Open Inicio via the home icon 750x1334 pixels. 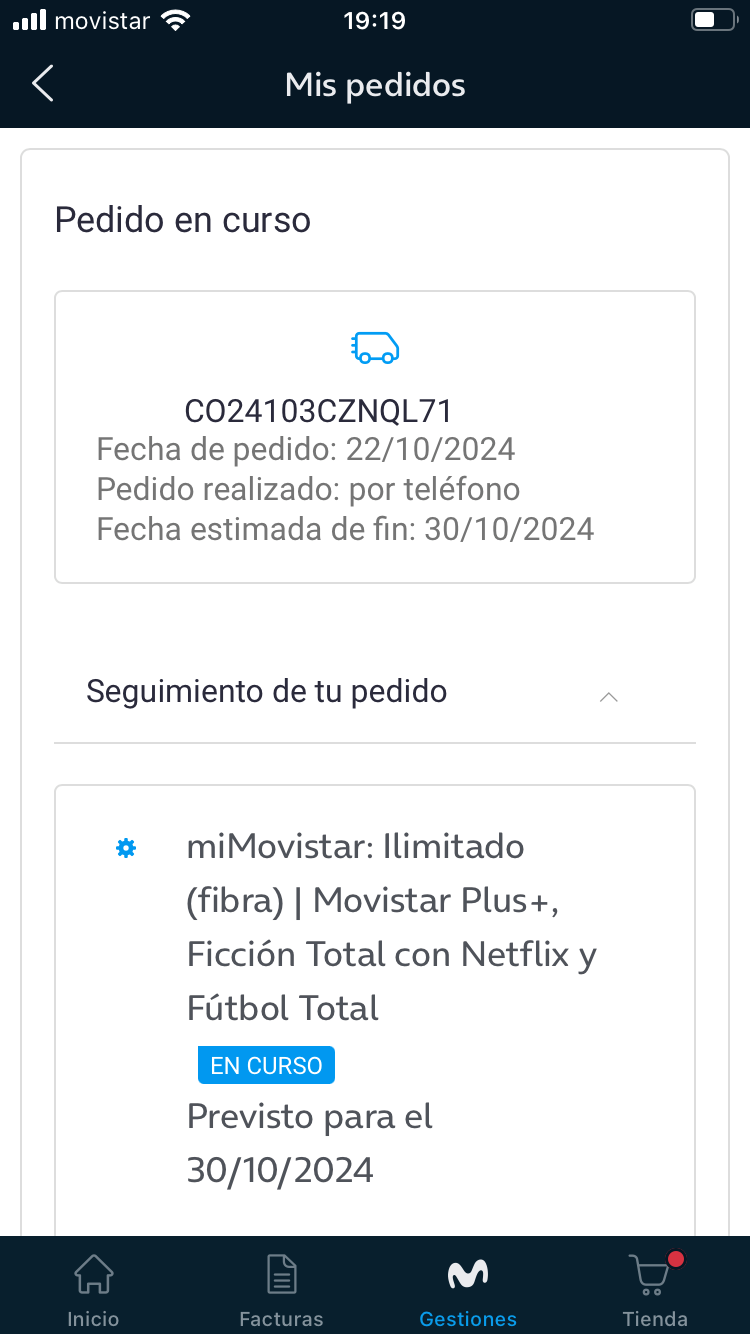pos(93,1273)
